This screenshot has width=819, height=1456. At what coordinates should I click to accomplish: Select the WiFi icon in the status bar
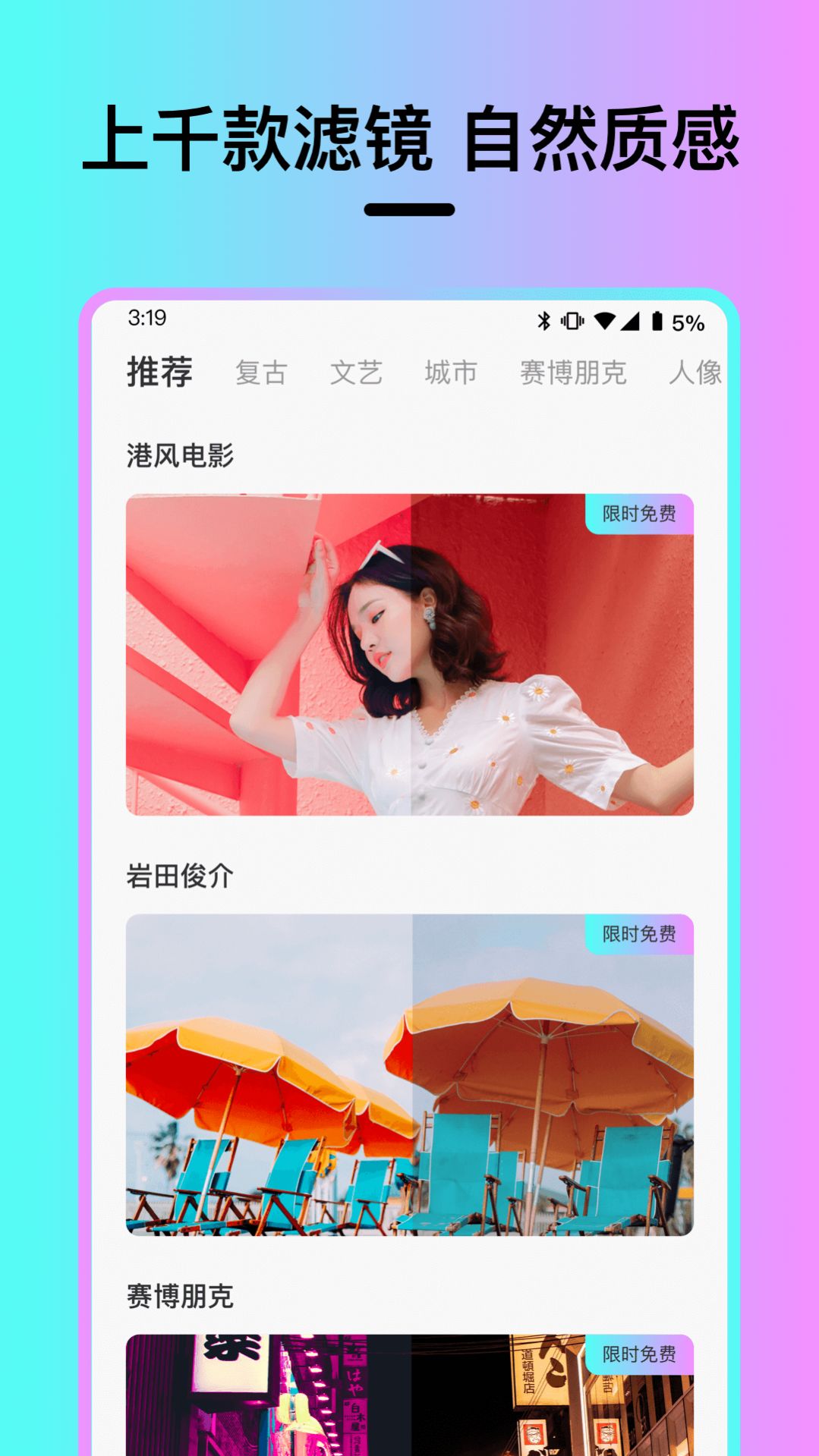tap(606, 322)
